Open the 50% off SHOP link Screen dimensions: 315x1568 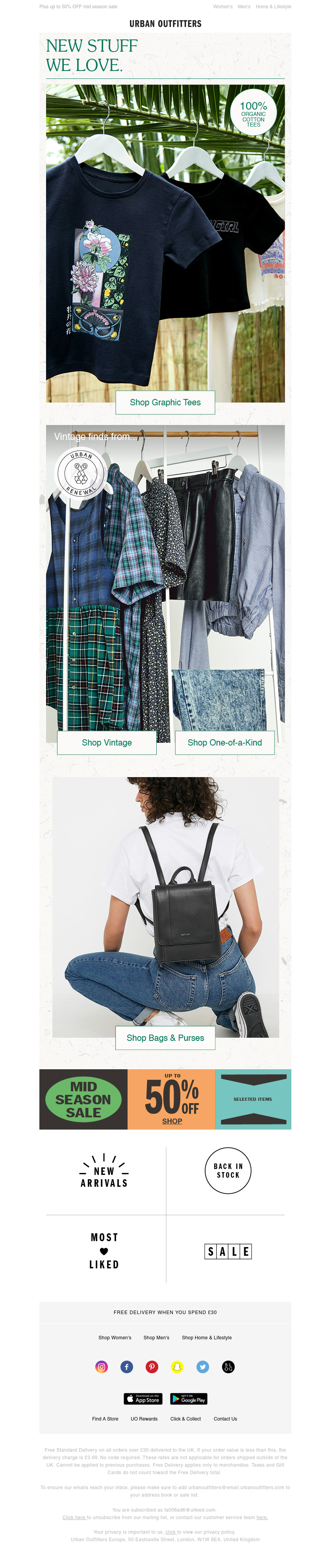pyautogui.click(x=172, y=1121)
